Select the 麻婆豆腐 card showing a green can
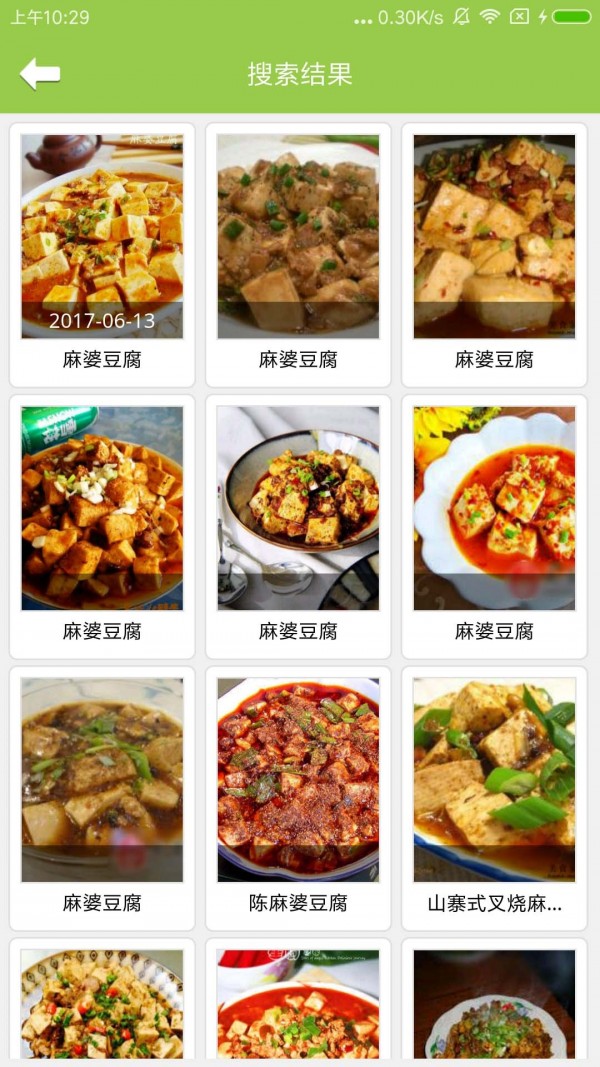This screenshot has height=1067, width=600. [x=102, y=526]
